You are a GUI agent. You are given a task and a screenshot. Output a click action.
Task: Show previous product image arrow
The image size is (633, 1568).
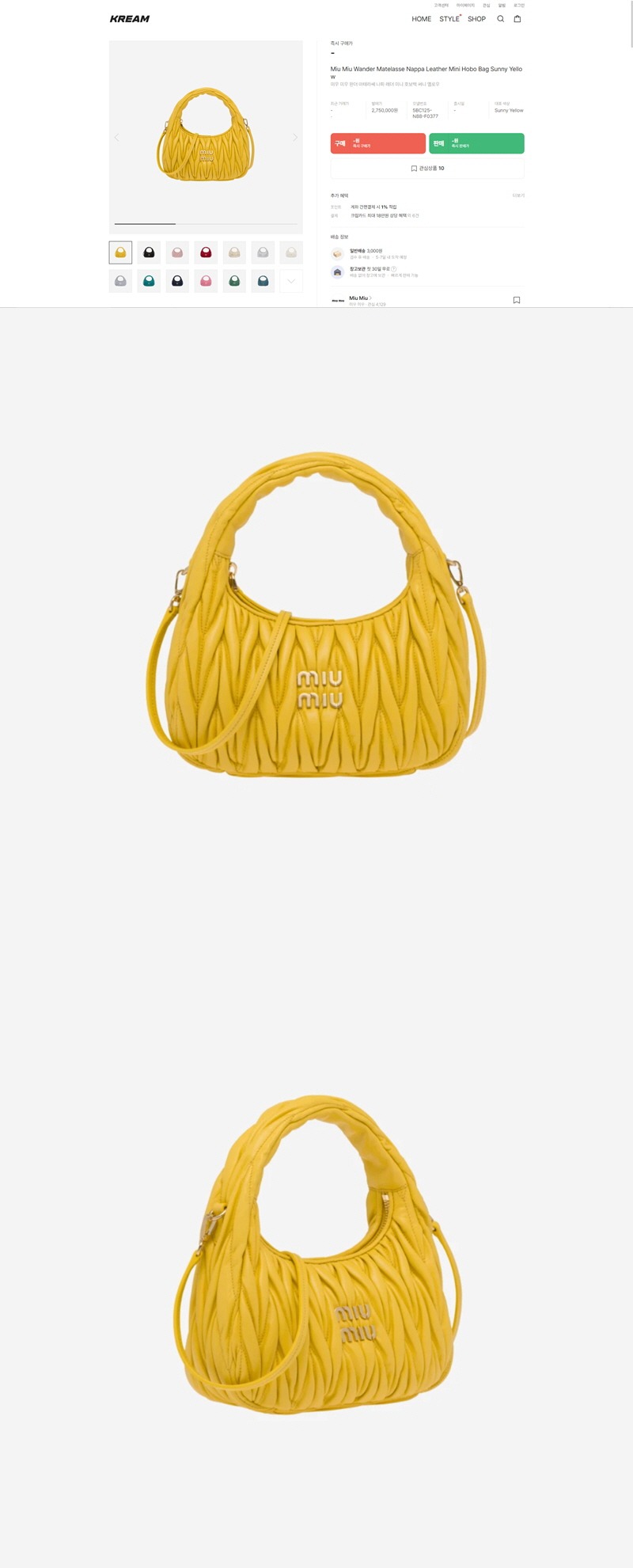pos(117,138)
